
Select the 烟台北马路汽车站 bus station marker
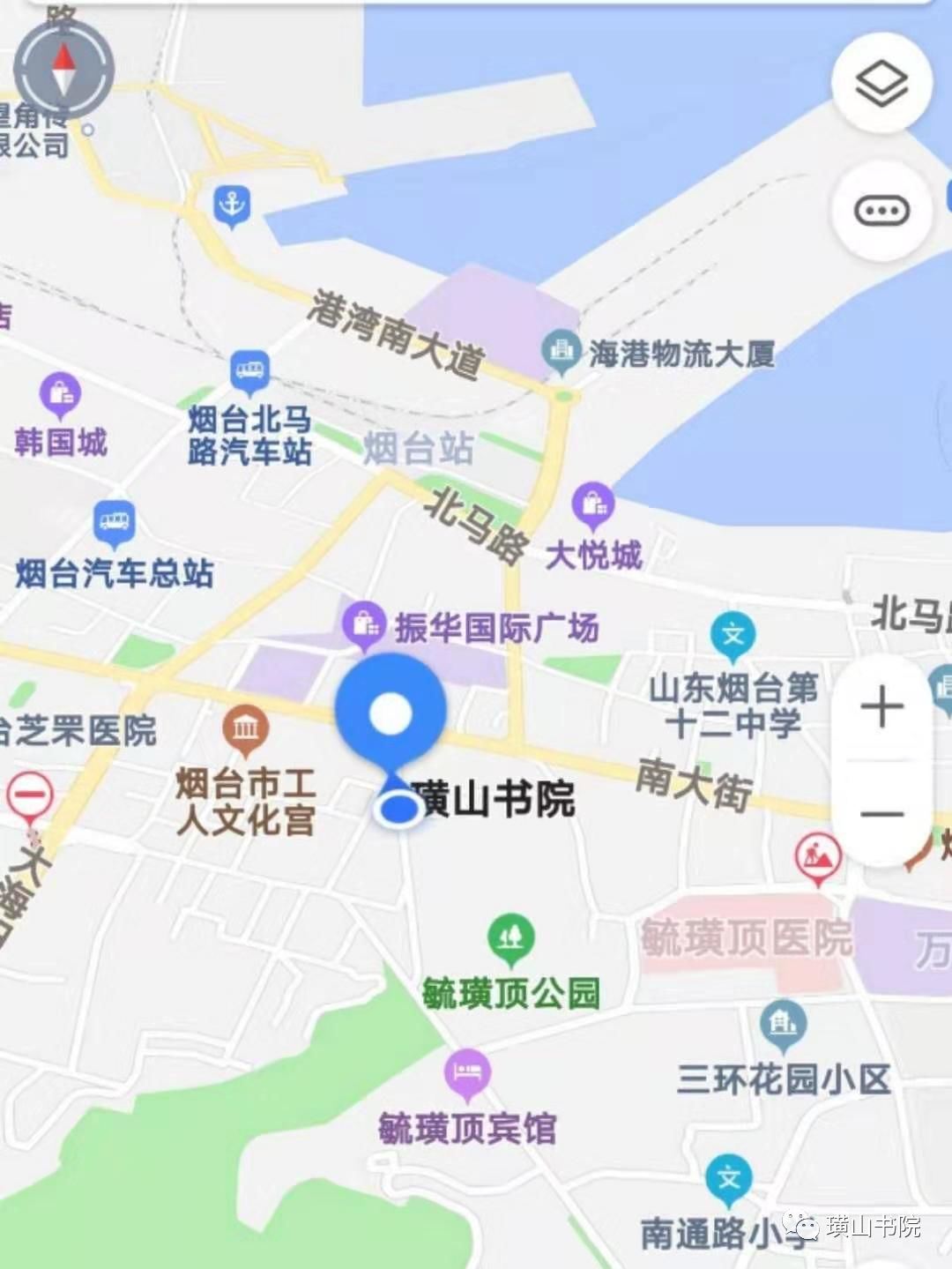click(x=249, y=370)
